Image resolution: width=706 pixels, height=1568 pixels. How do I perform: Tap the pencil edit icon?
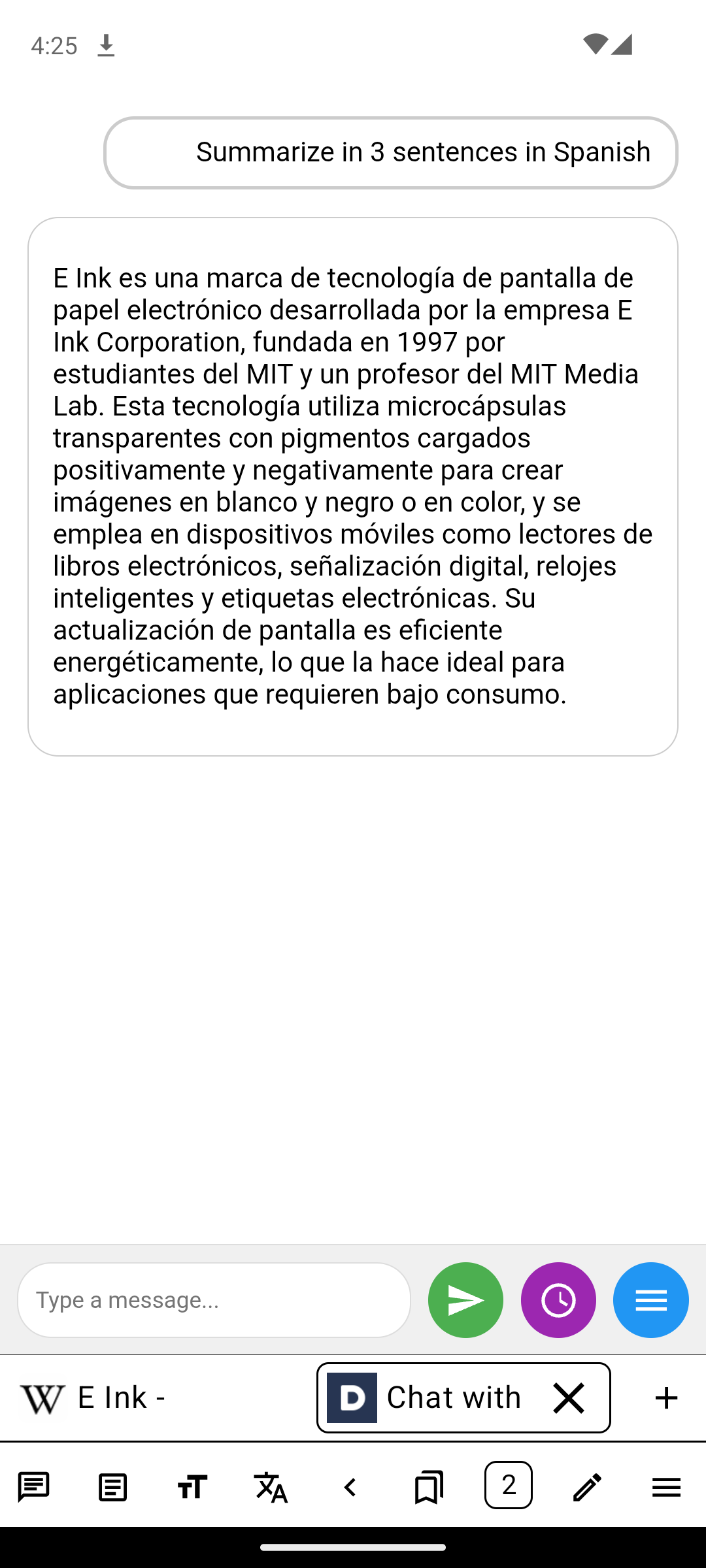click(x=587, y=1487)
